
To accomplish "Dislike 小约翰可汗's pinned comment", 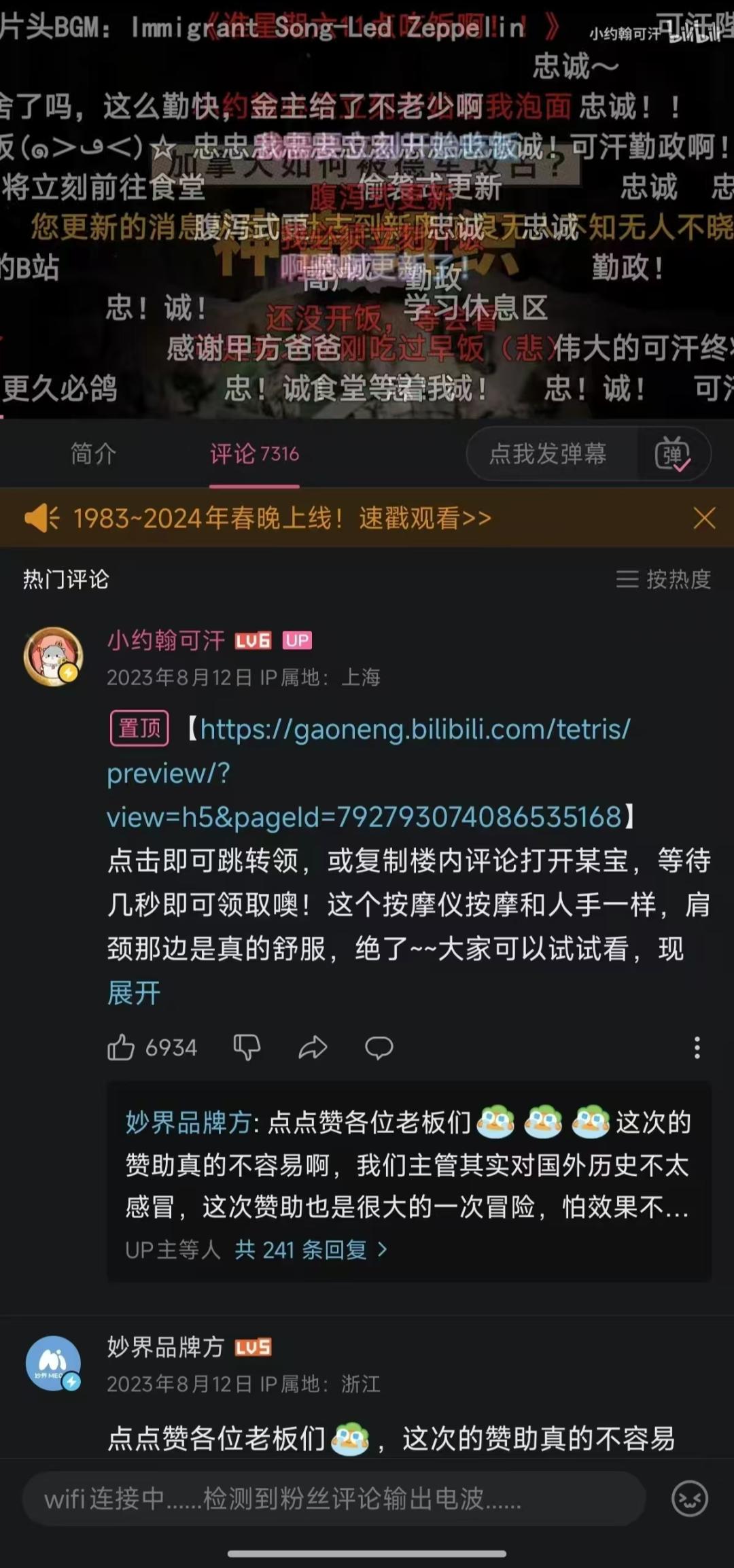I will pos(247,1047).
